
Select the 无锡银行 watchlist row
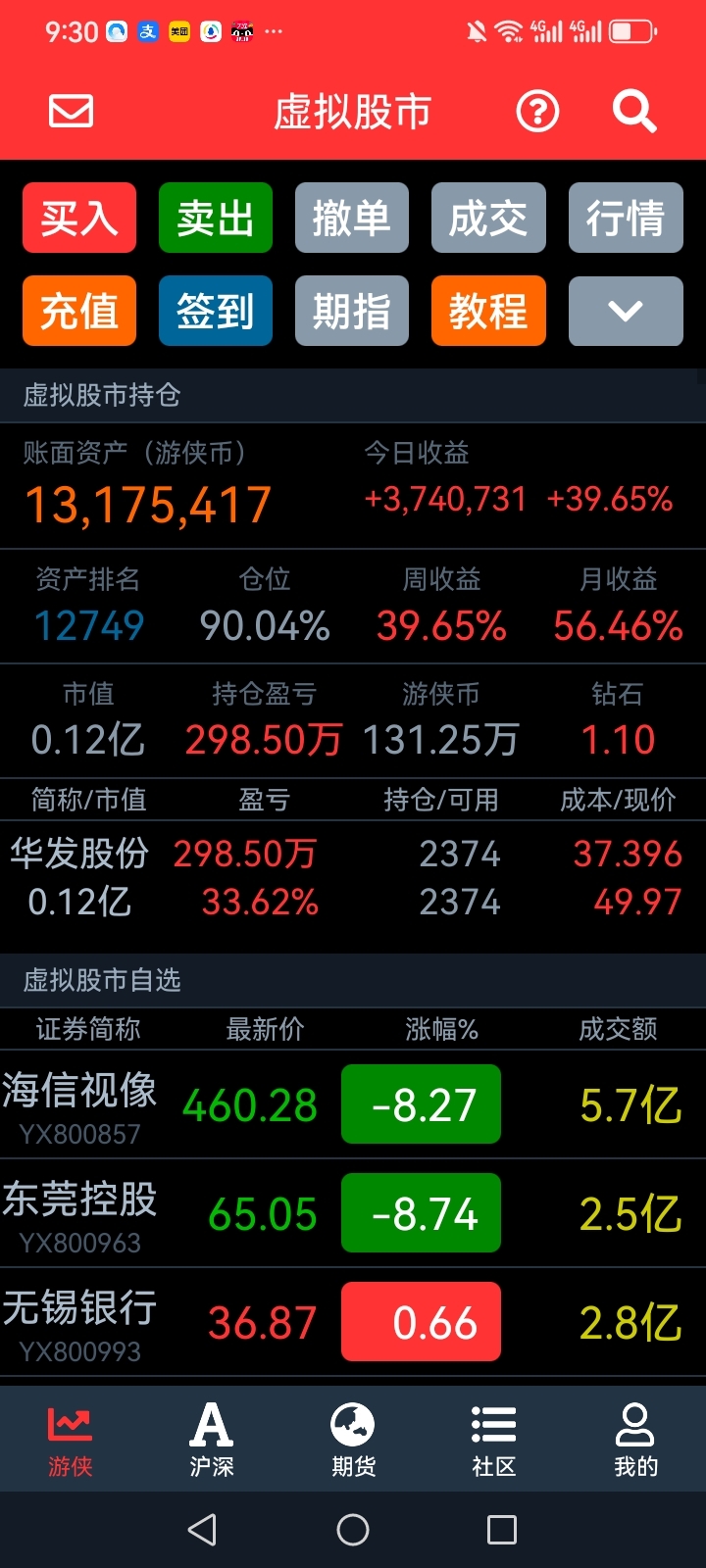[353, 1323]
